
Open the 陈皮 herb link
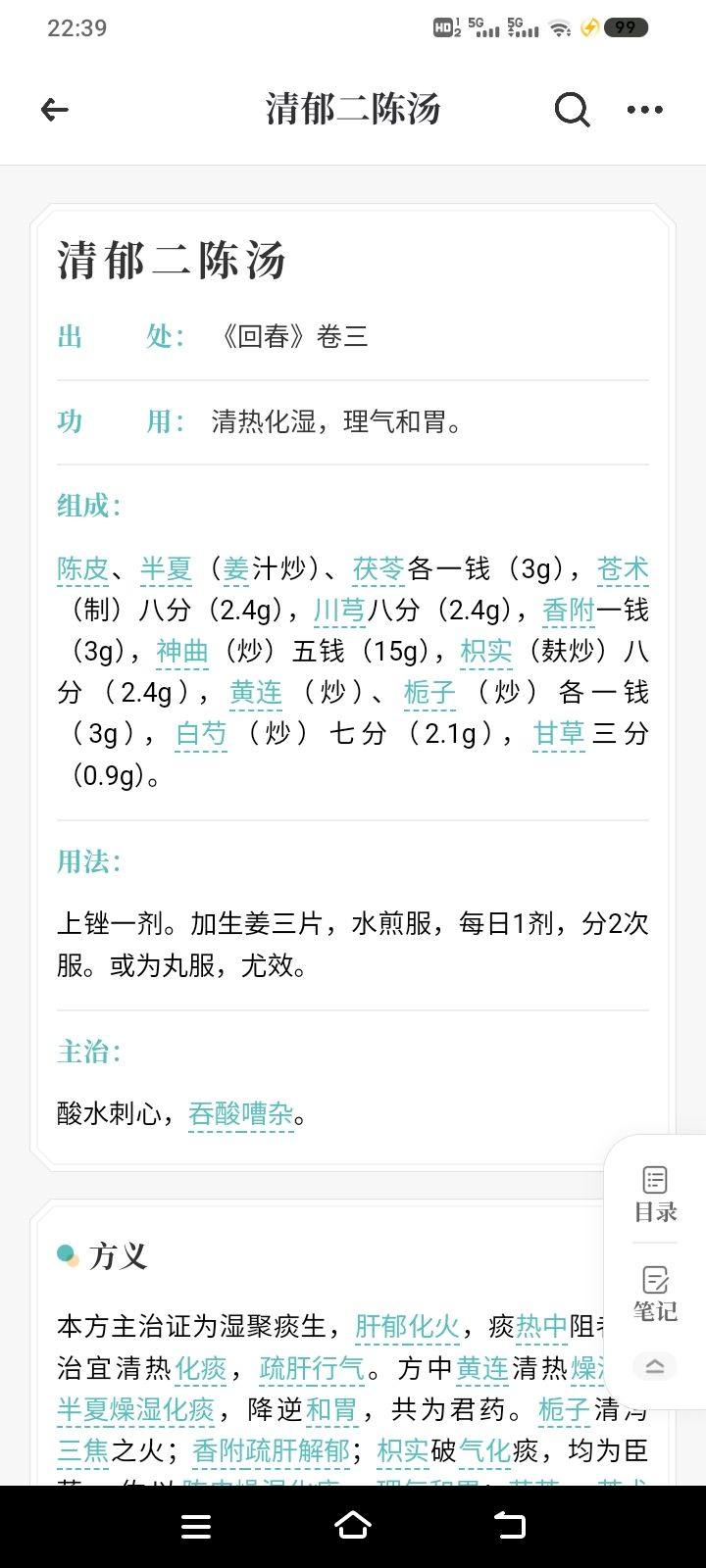pyautogui.click(x=82, y=569)
